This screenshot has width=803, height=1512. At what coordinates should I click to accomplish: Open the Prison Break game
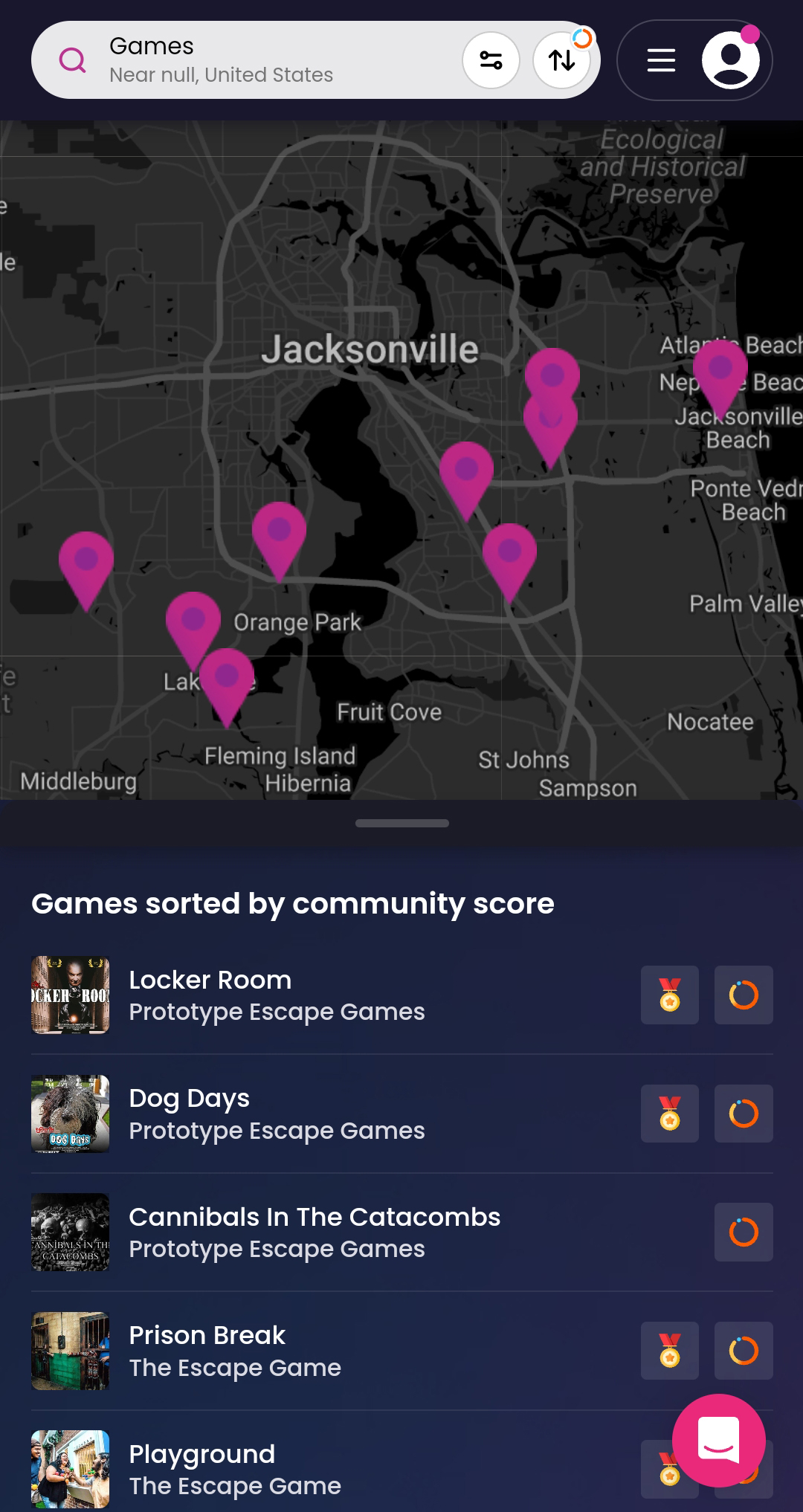coord(235,1351)
